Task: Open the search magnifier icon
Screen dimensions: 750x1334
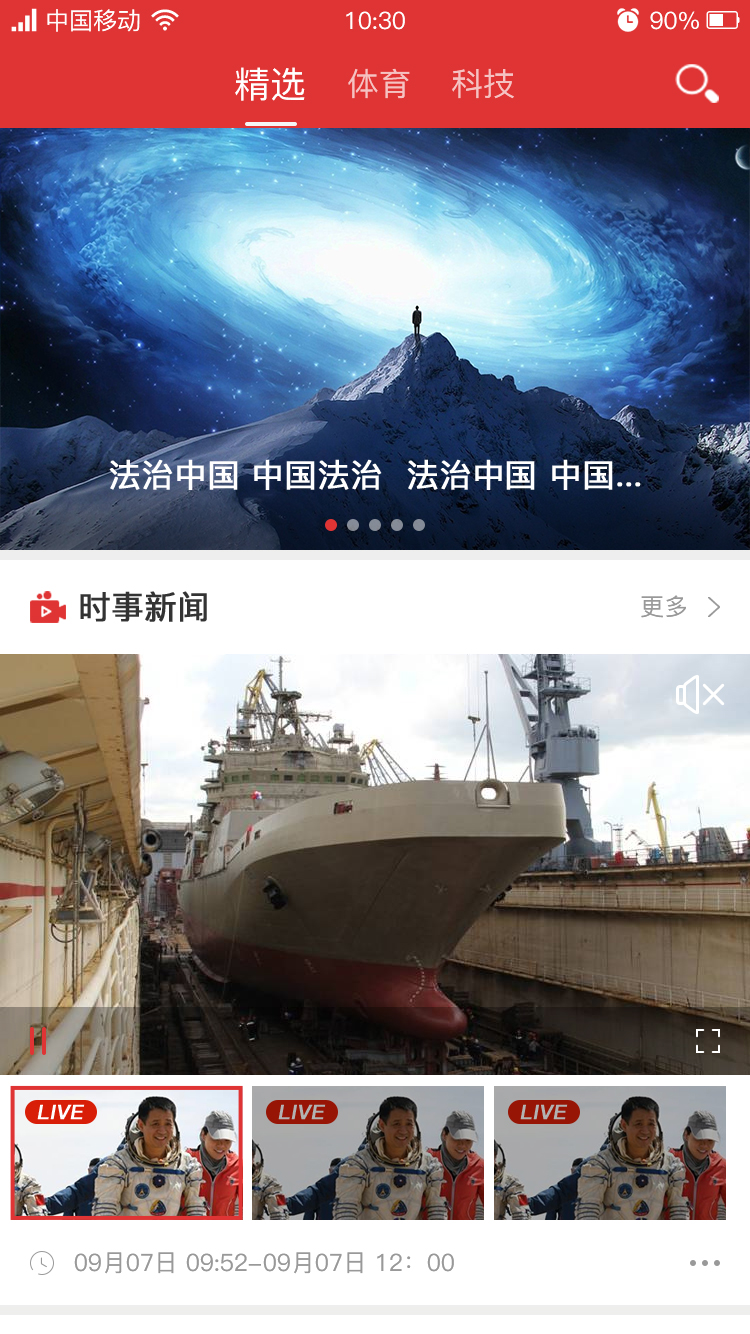Action: pos(697,84)
